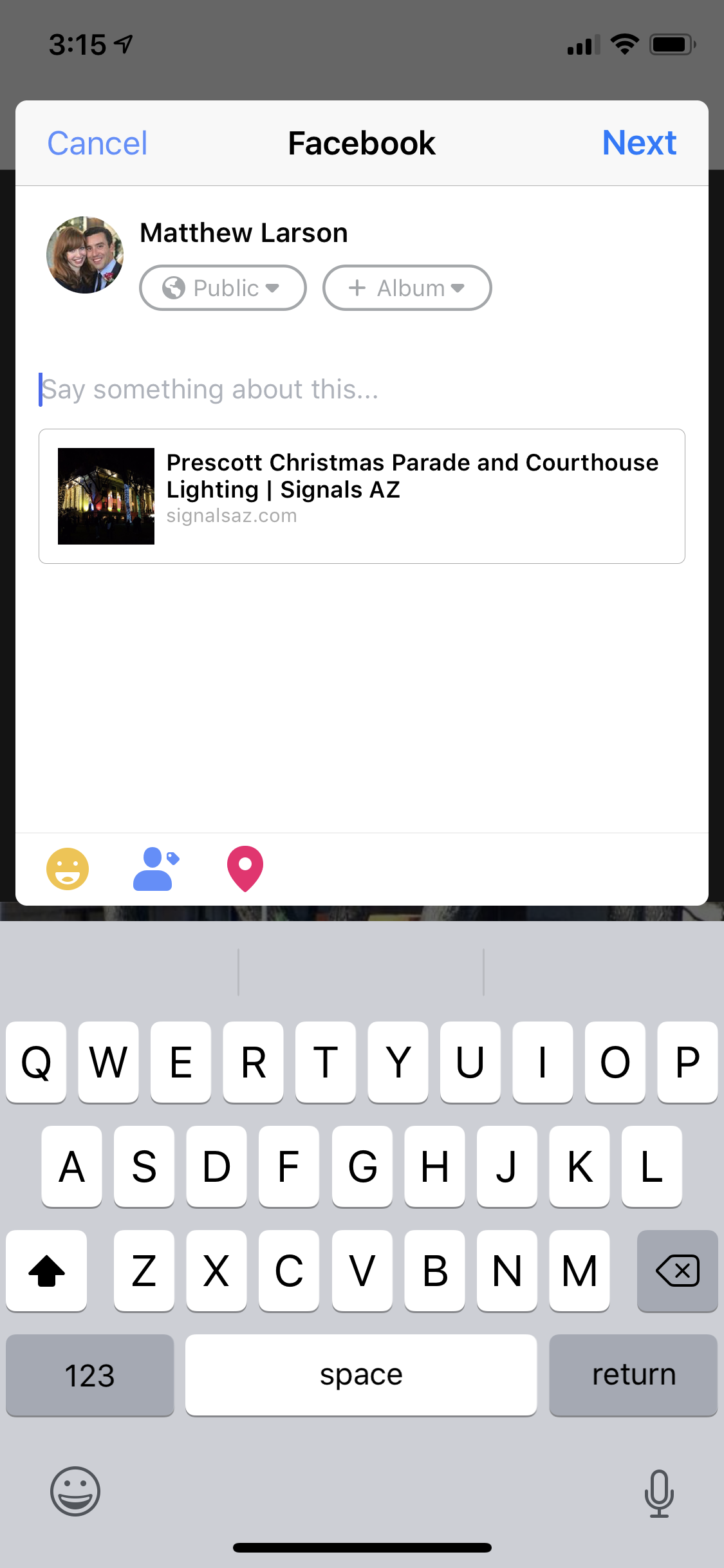Add a location with the pin icon
The width and height of the screenshot is (724, 1568).
pyautogui.click(x=245, y=869)
